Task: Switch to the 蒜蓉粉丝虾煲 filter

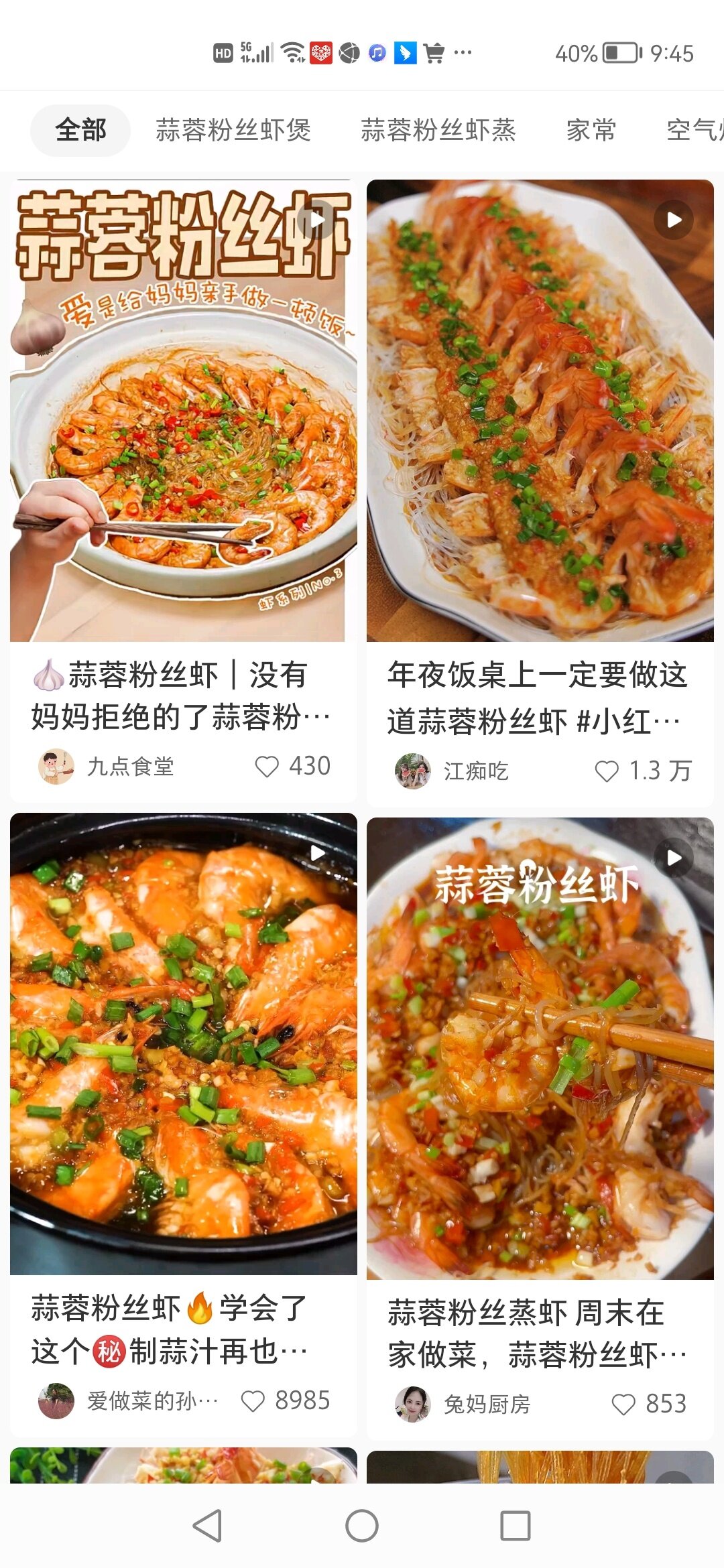Action: pos(233,130)
